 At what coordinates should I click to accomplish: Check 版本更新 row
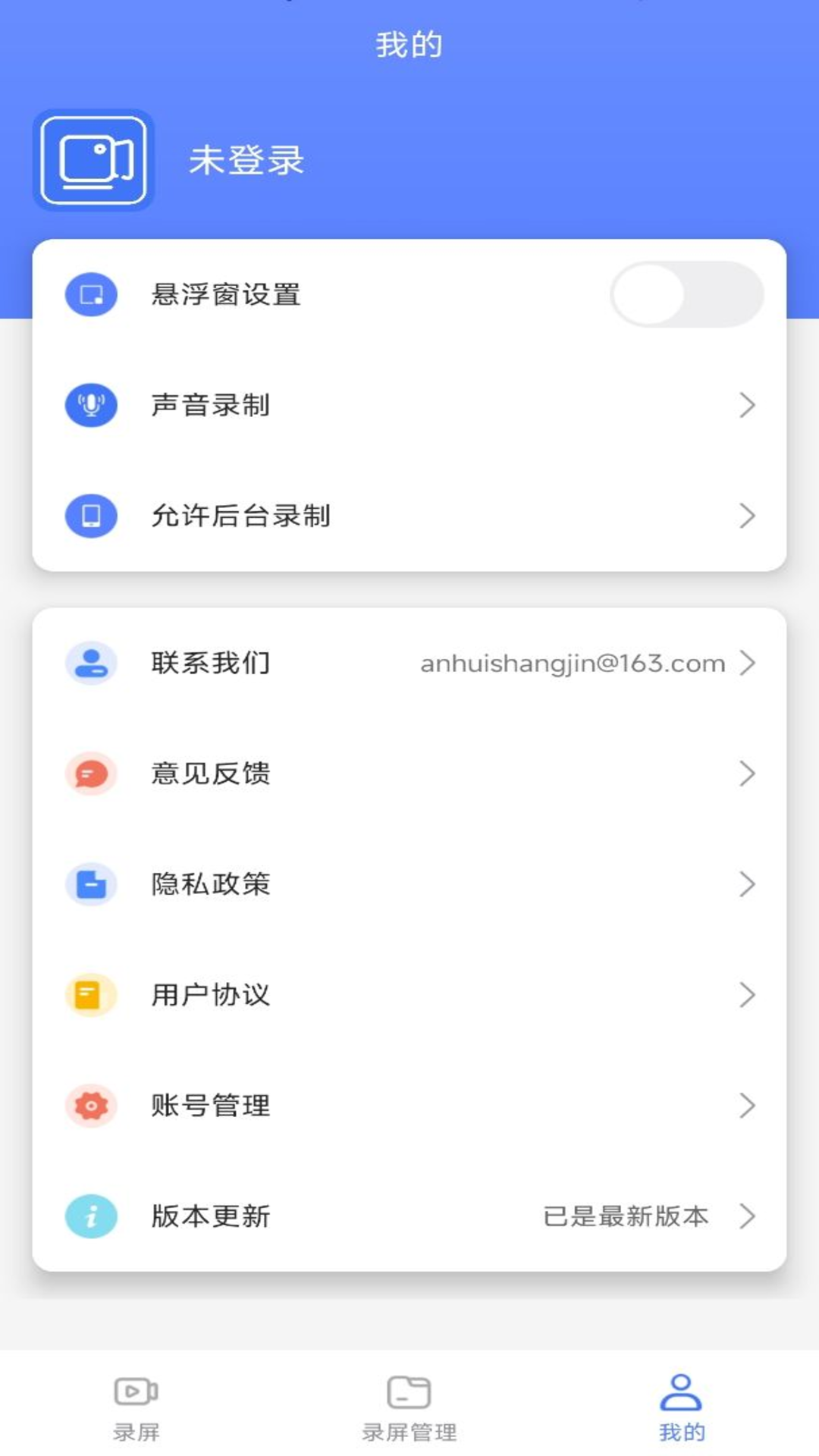[x=409, y=1216]
